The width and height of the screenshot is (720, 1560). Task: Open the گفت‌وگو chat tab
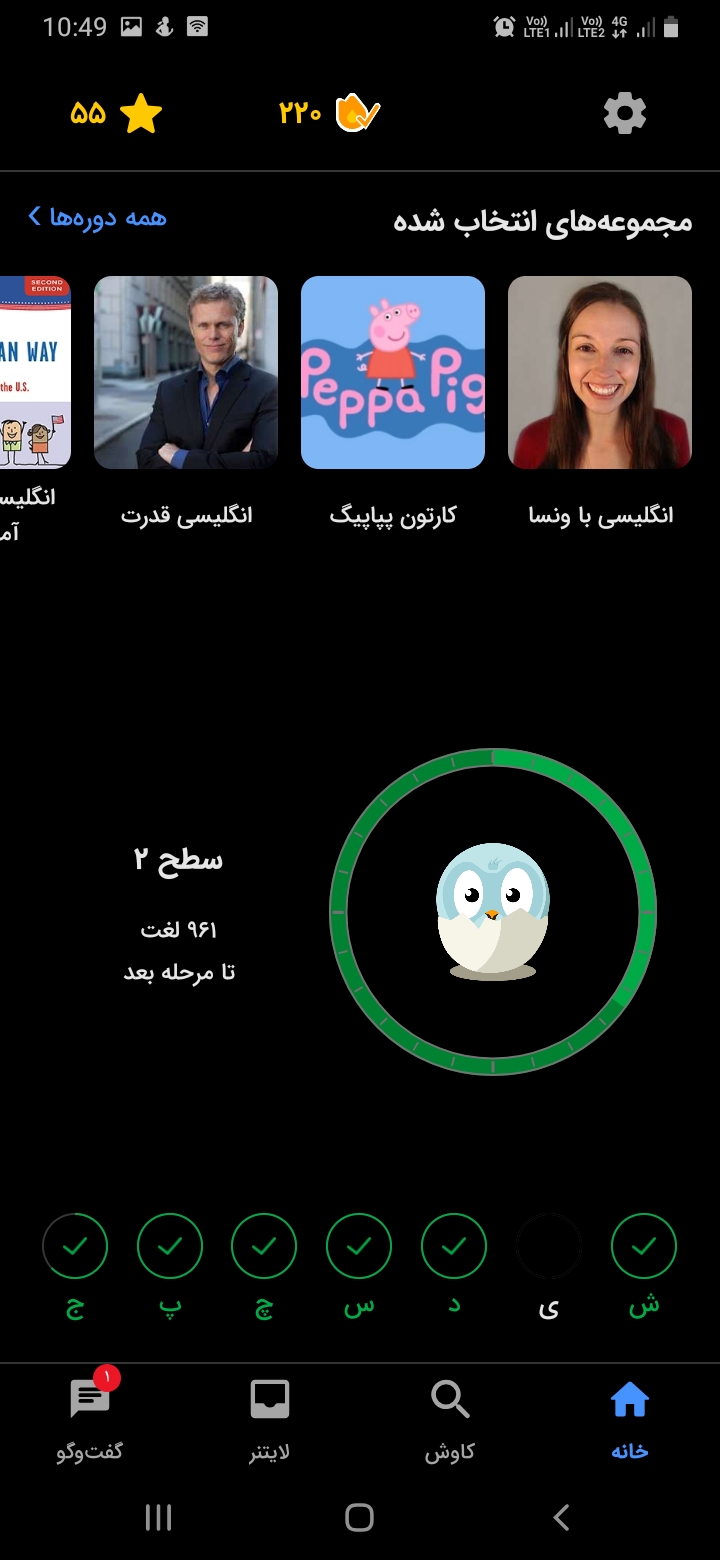pyautogui.click(x=90, y=1420)
